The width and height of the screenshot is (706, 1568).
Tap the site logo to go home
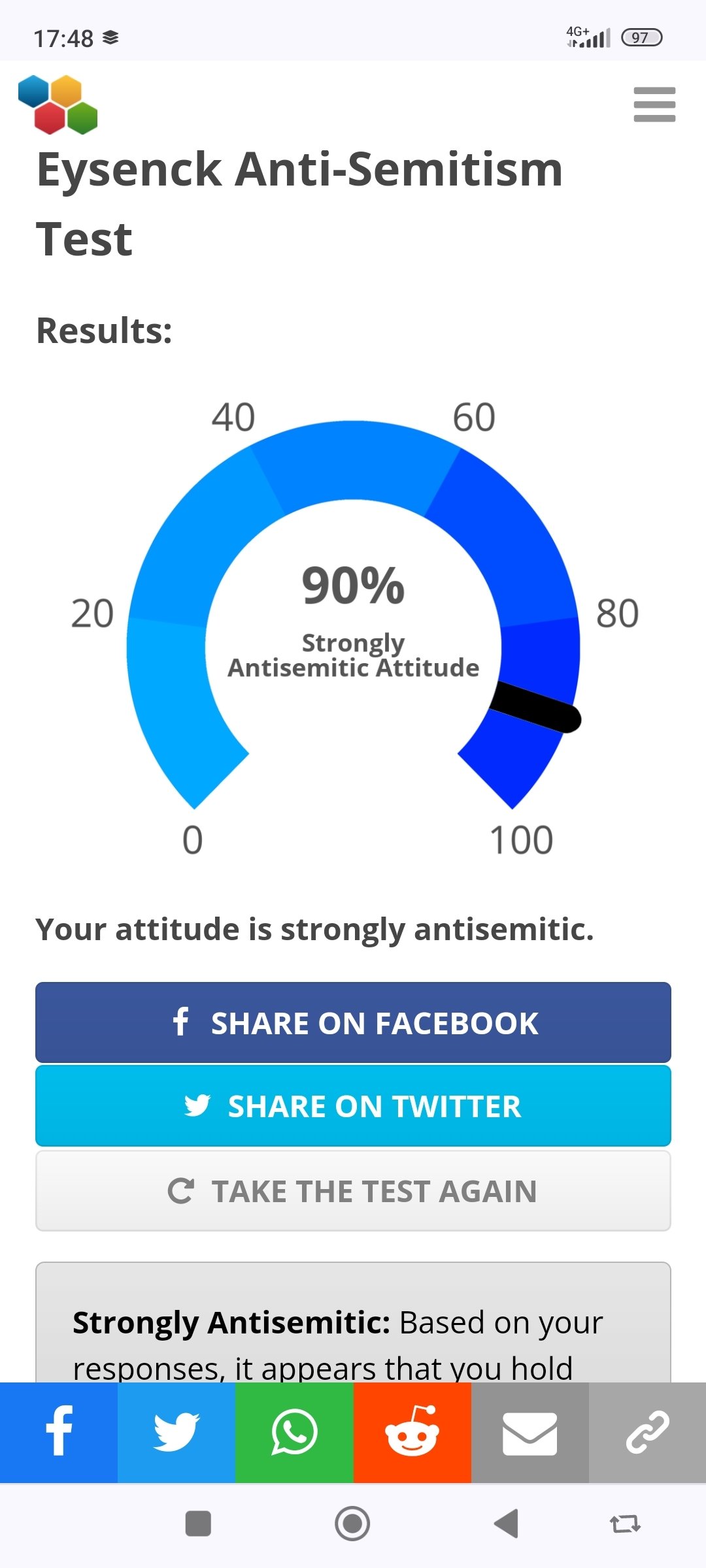[x=58, y=105]
